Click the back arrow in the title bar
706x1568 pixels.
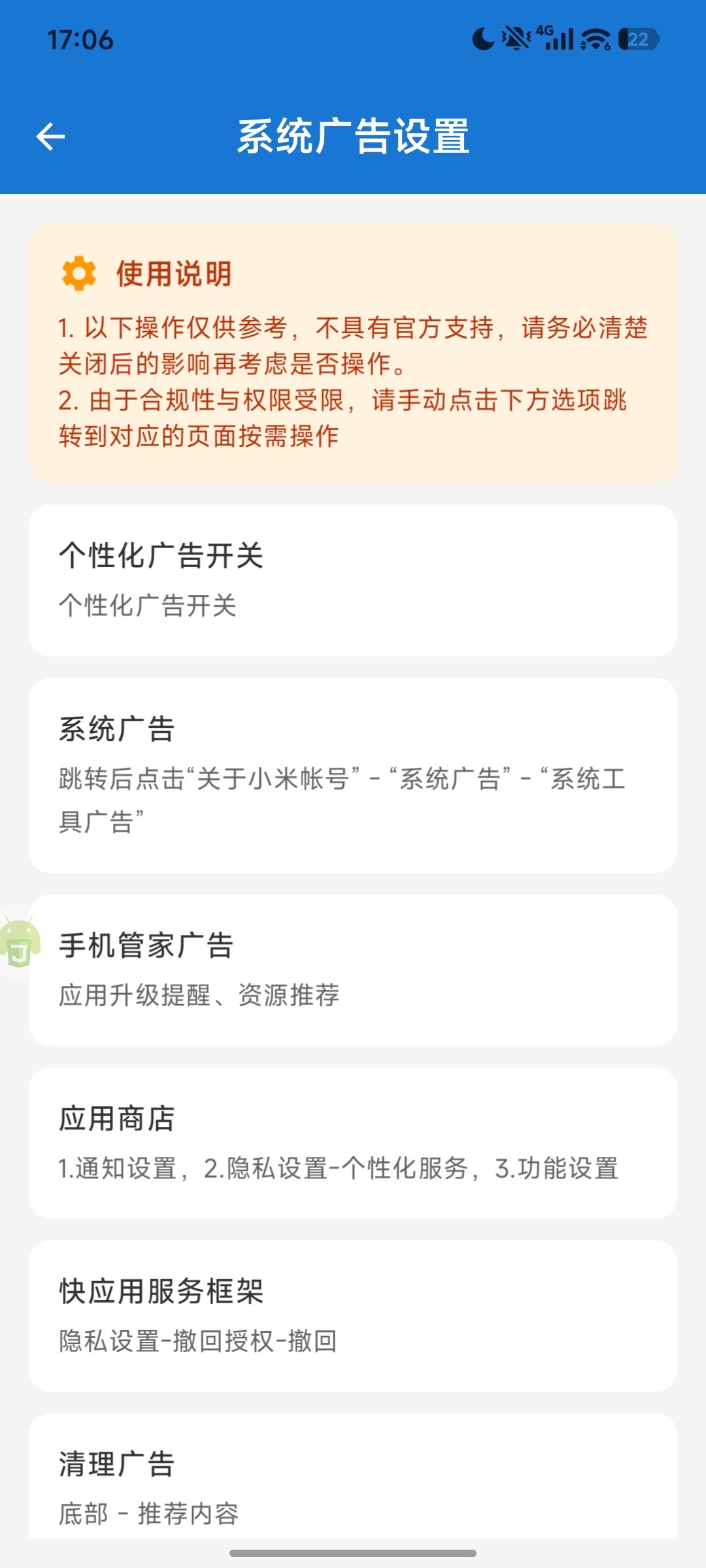pos(51,136)
